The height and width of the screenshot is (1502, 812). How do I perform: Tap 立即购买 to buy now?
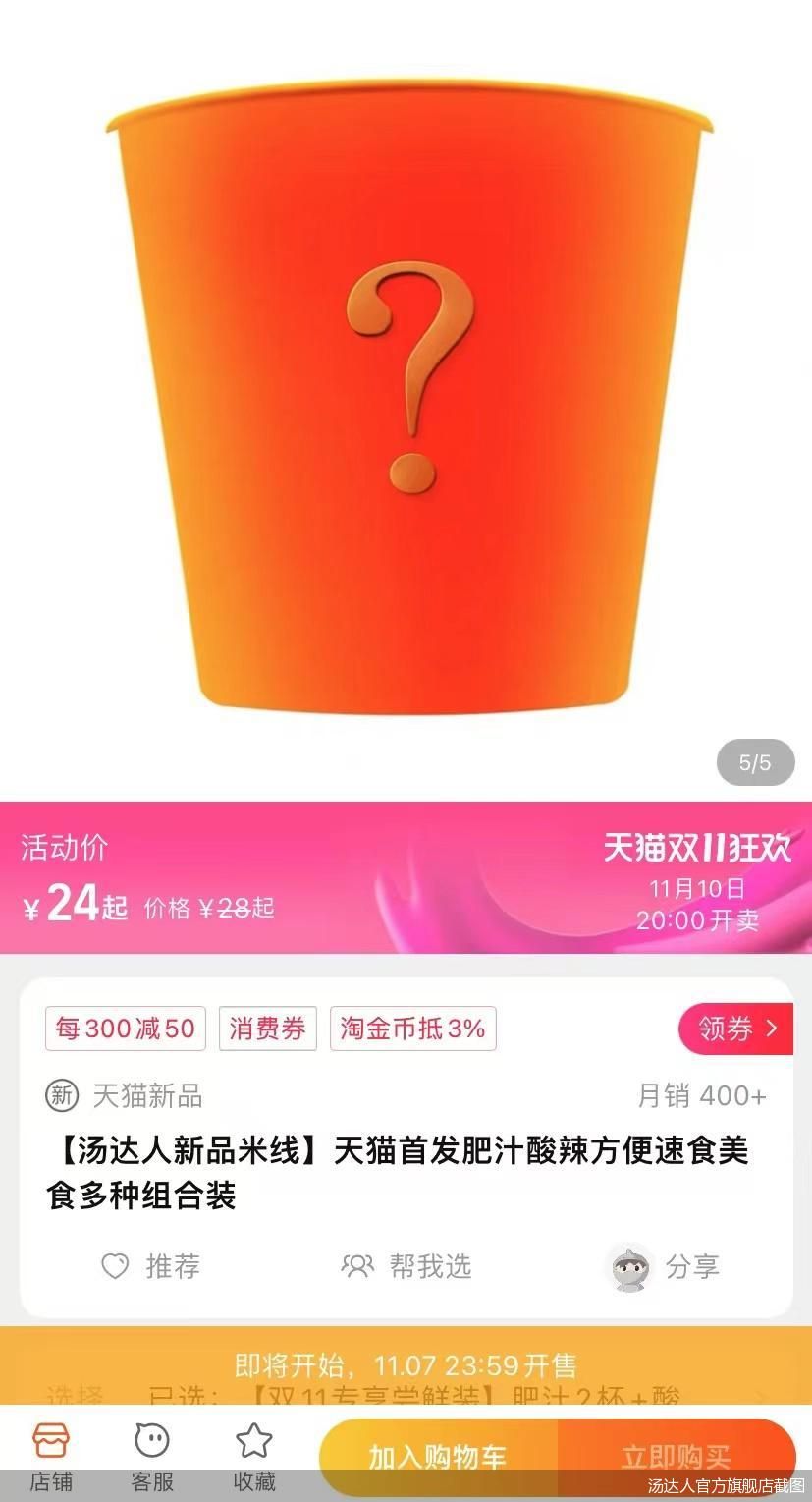(x=676, y=1456)
